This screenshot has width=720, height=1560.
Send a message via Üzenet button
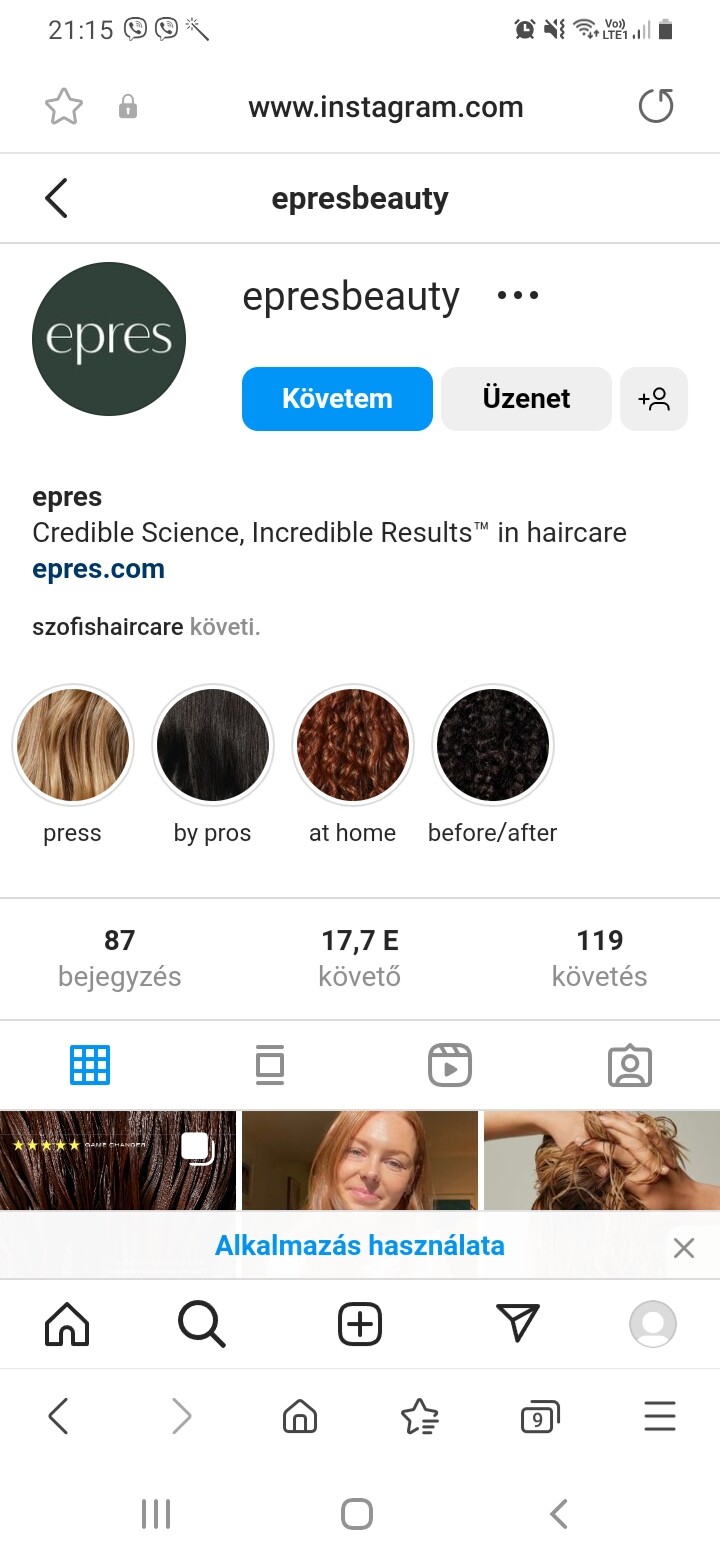click(x=526, y=399)
